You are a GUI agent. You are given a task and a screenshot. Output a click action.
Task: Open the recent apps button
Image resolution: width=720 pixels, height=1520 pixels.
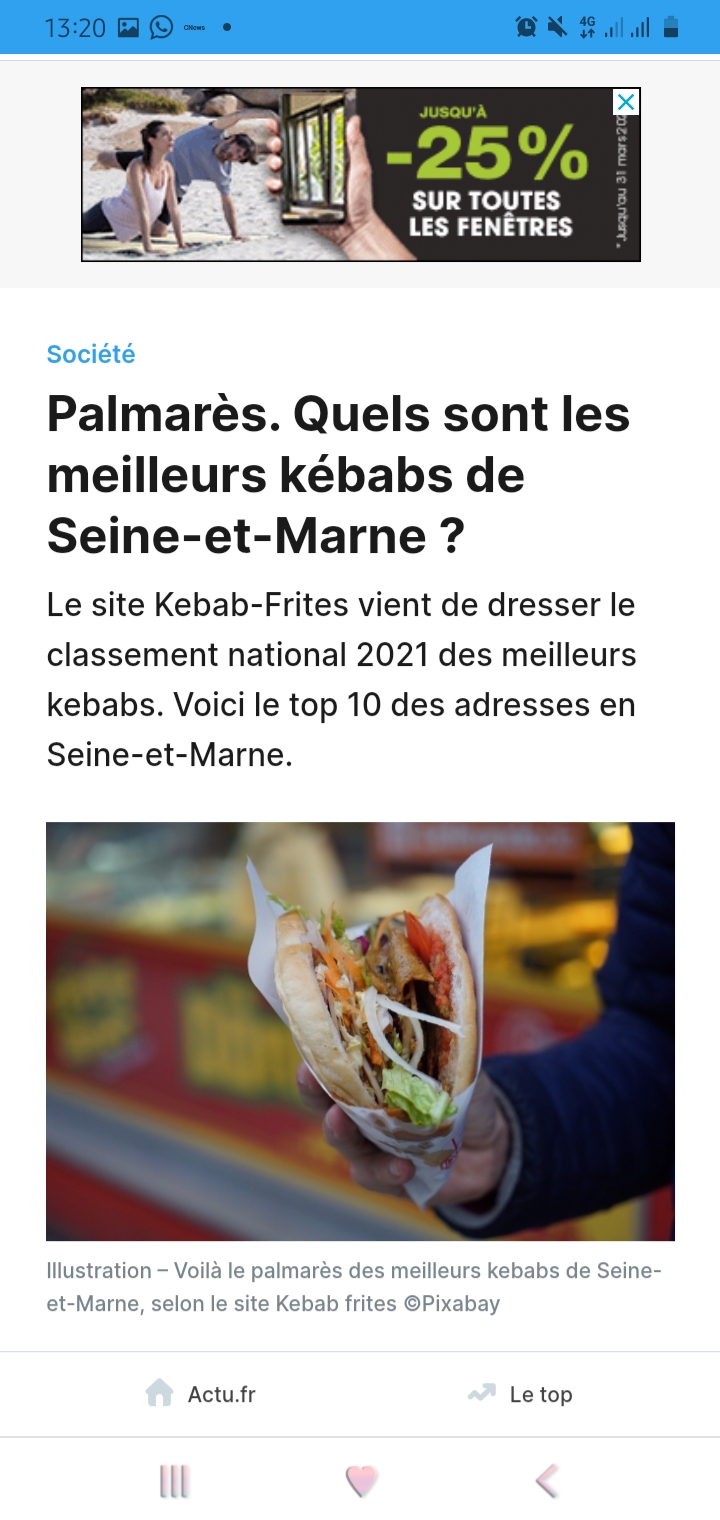tap(174, 1481)
